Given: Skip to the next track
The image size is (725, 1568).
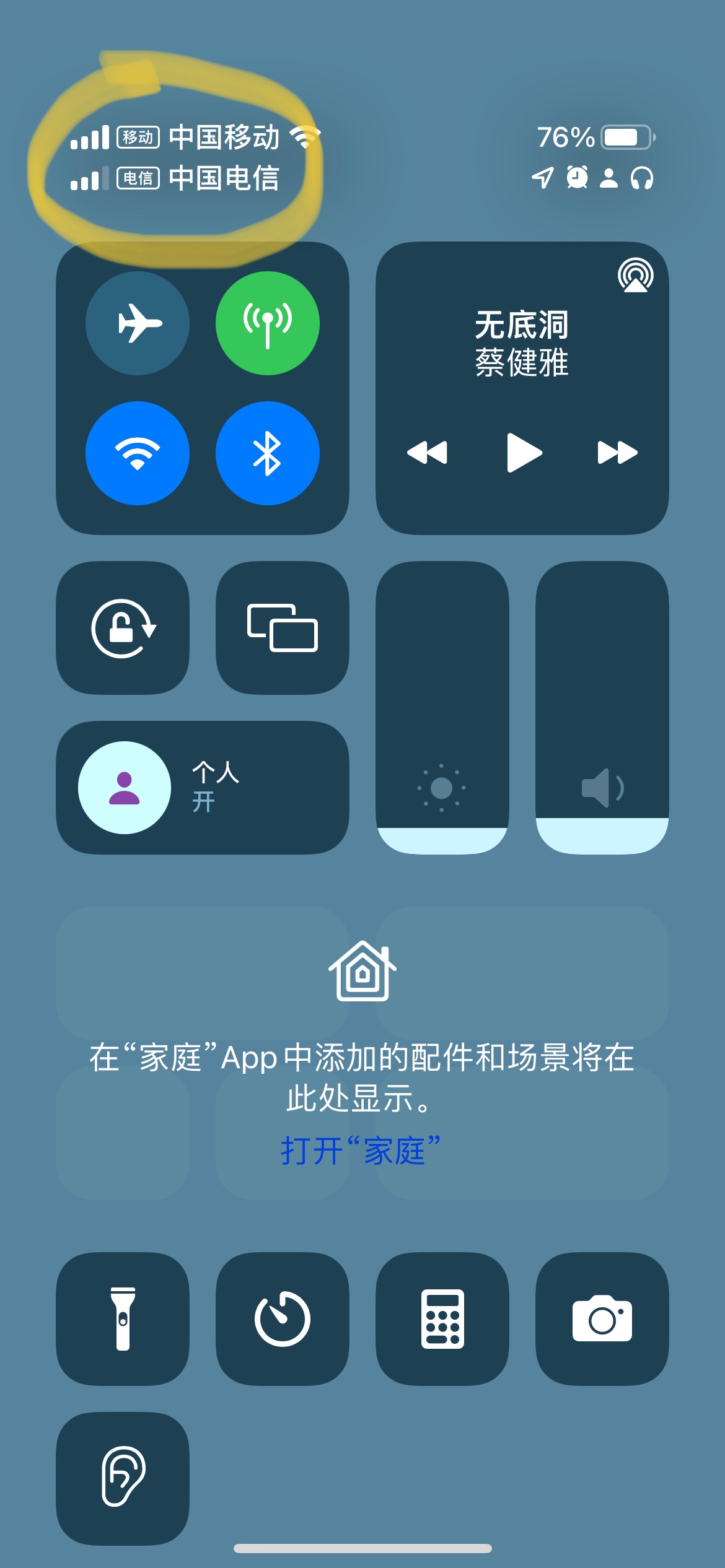Looking at the screenshot, I should [x=617, y=453].
